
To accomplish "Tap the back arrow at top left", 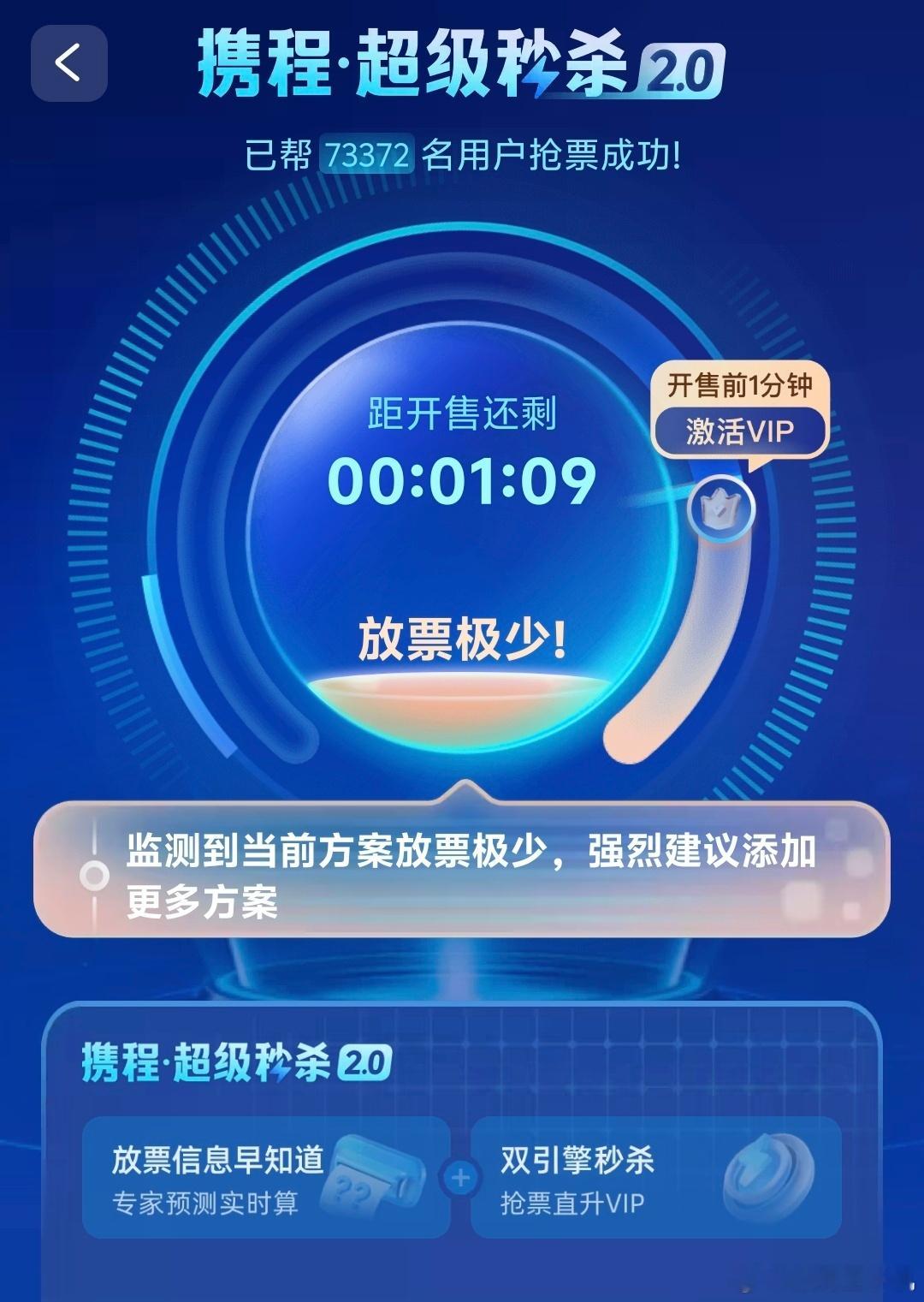I will click(70, 61).
